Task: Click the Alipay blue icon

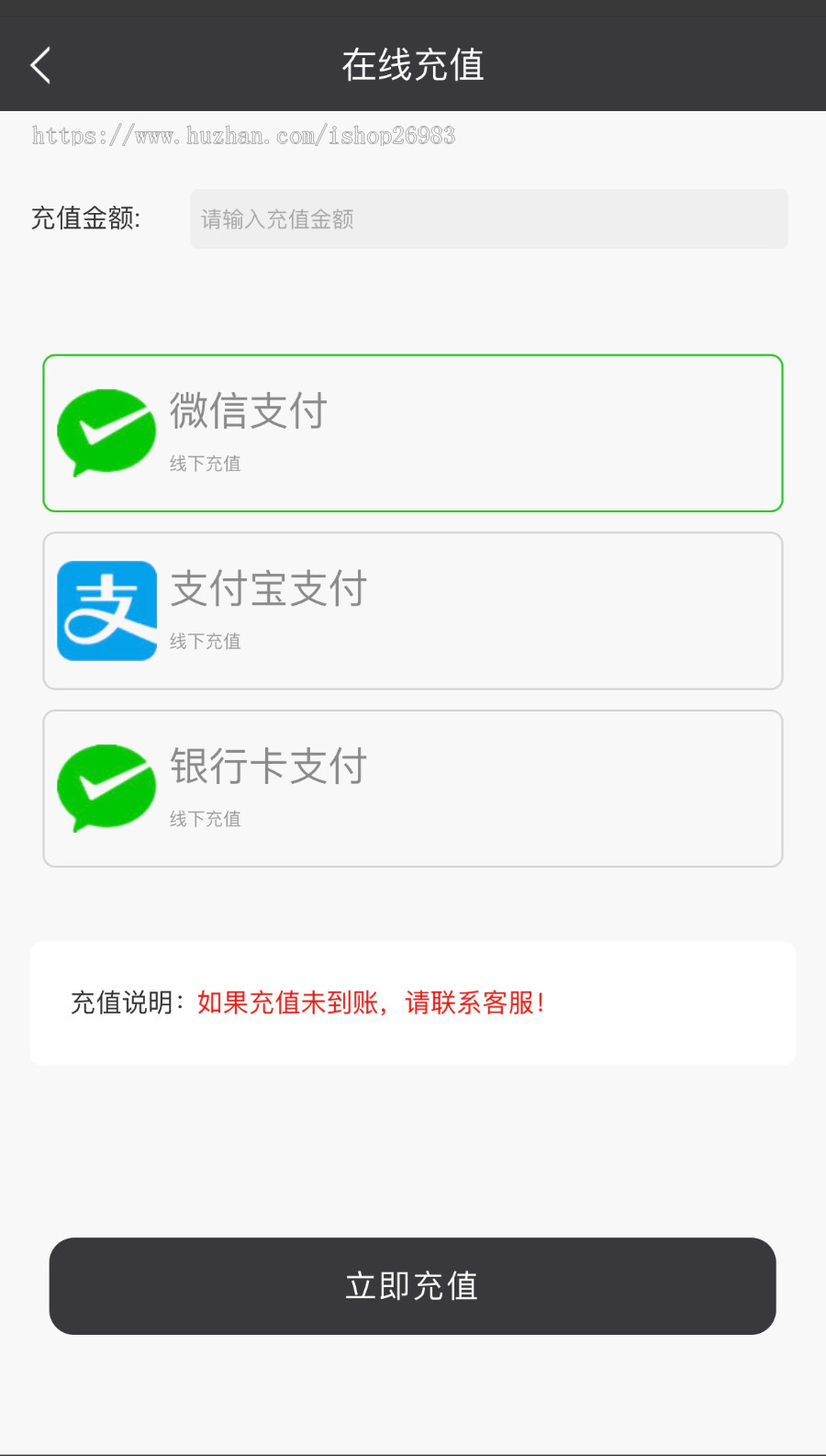Action: (x=106, y=610)
